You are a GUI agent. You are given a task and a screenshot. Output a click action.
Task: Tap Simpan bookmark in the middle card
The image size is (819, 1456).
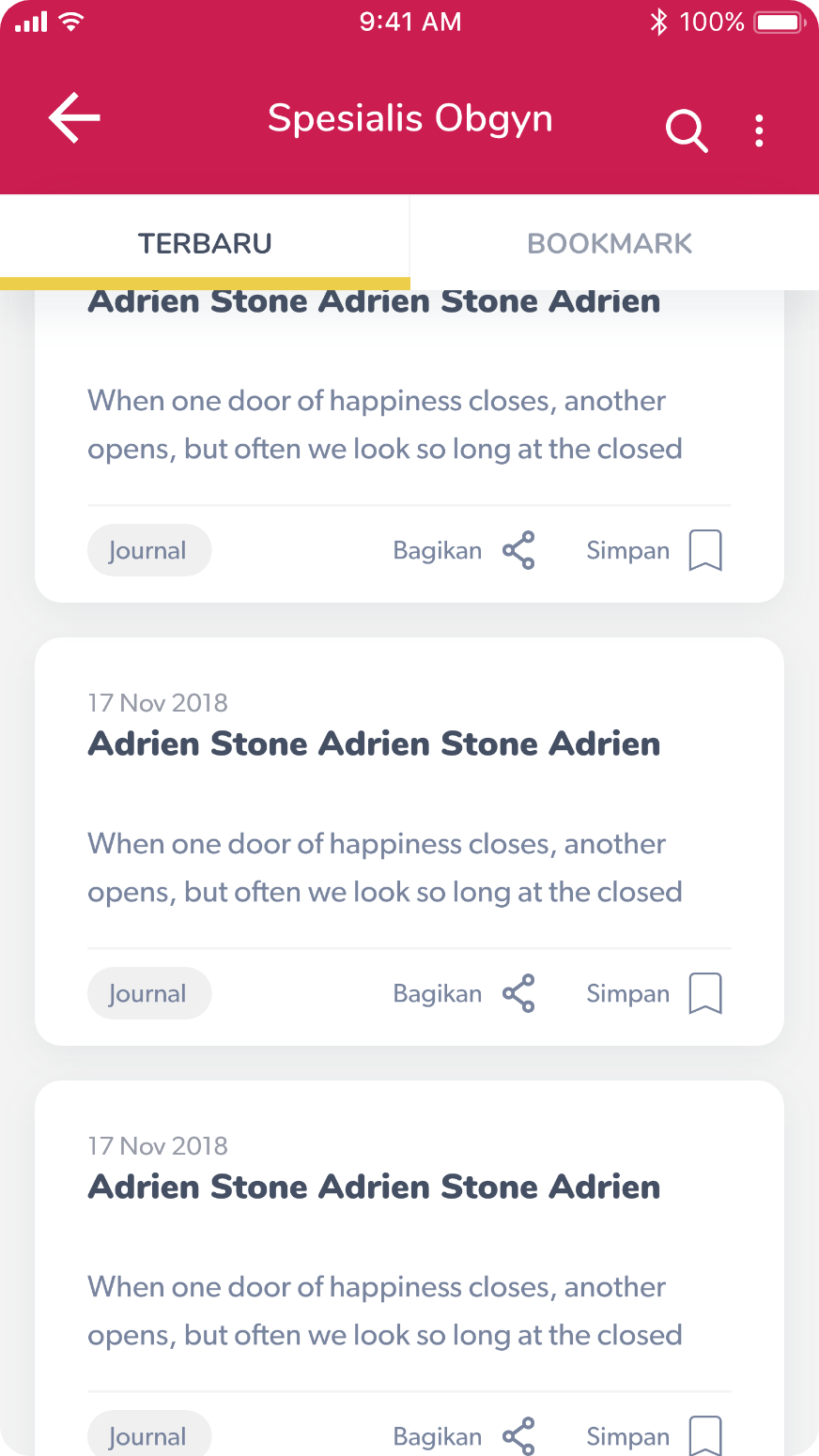tap(654, 994)
